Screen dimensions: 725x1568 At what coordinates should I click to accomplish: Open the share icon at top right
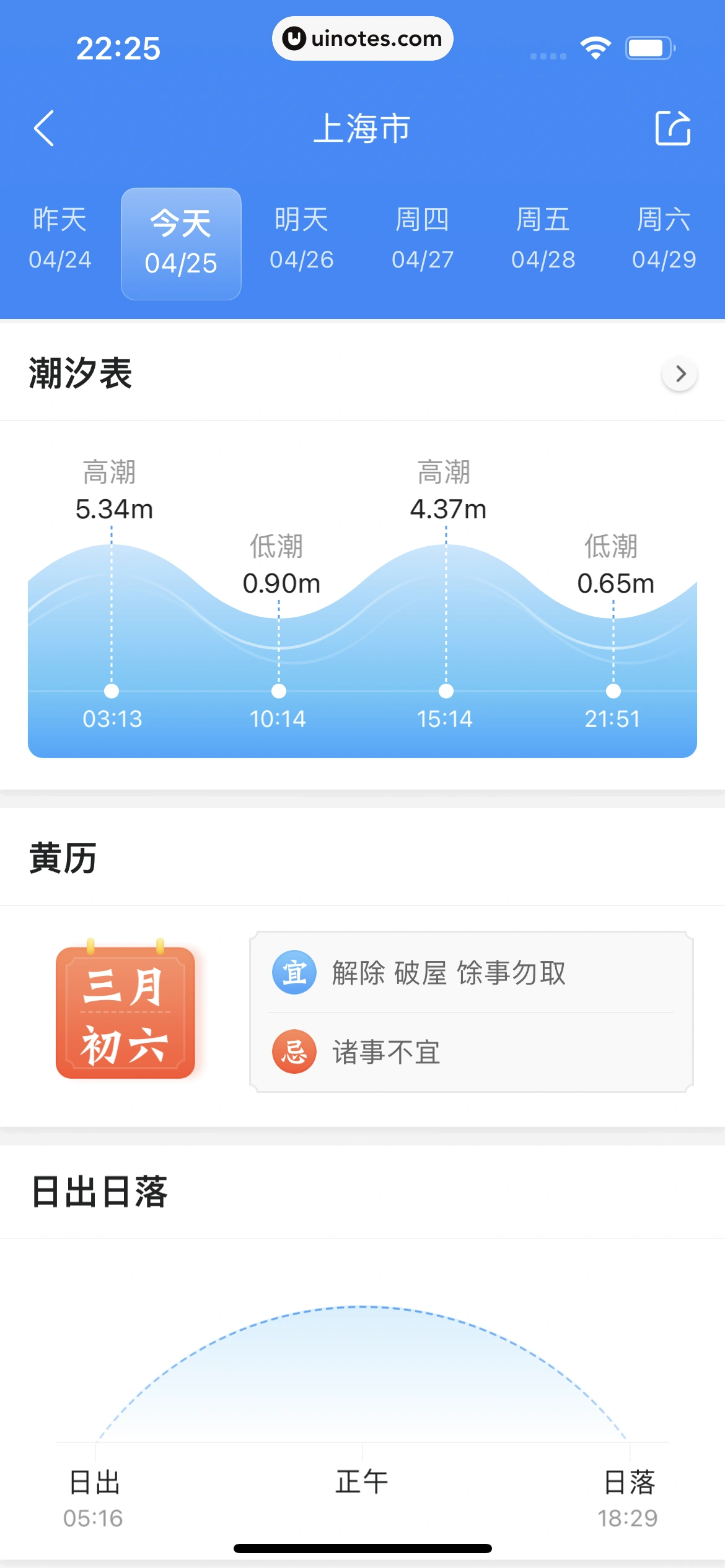(673, 128)
